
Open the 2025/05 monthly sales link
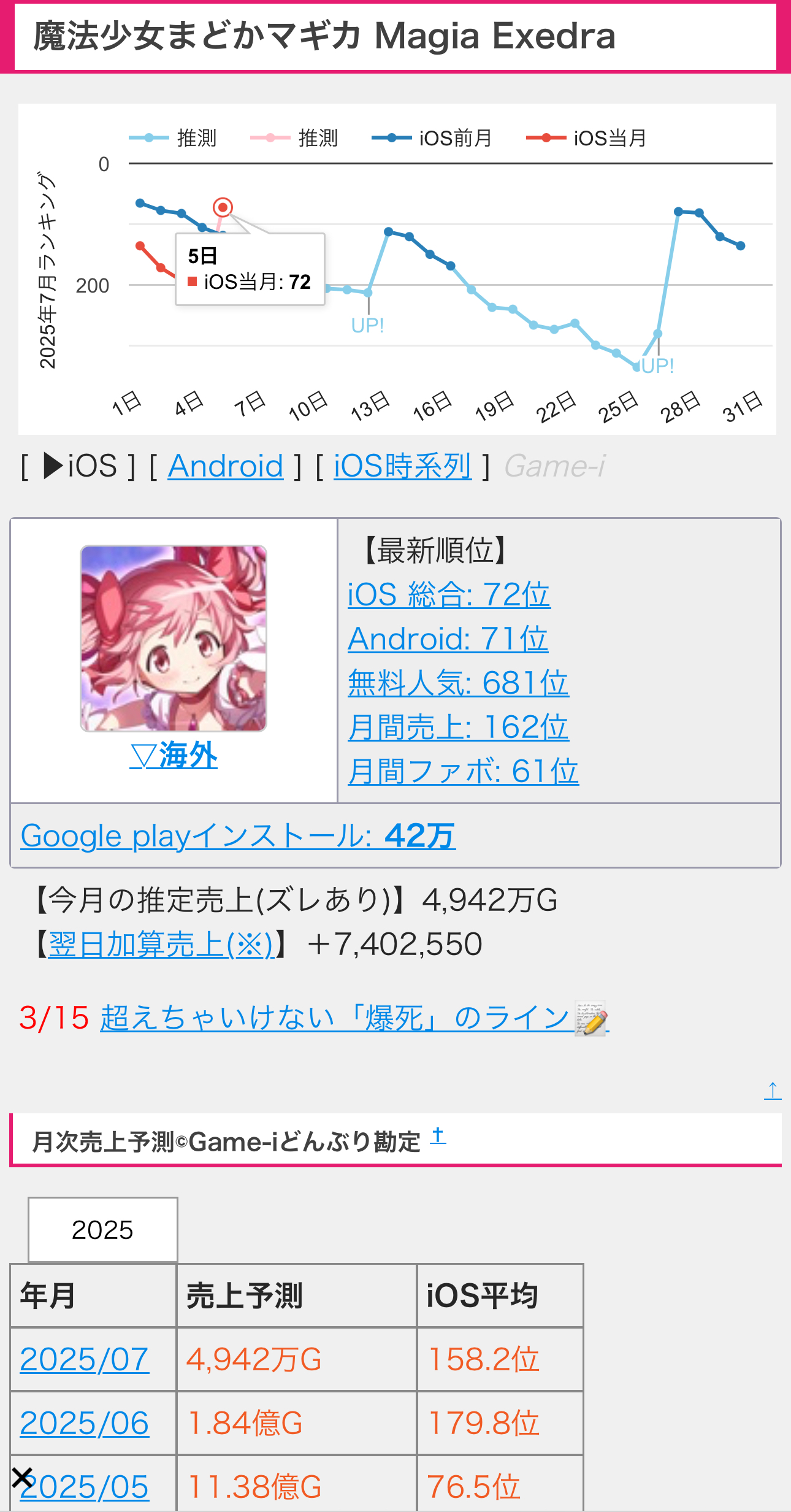click(x=85, y=1487)
